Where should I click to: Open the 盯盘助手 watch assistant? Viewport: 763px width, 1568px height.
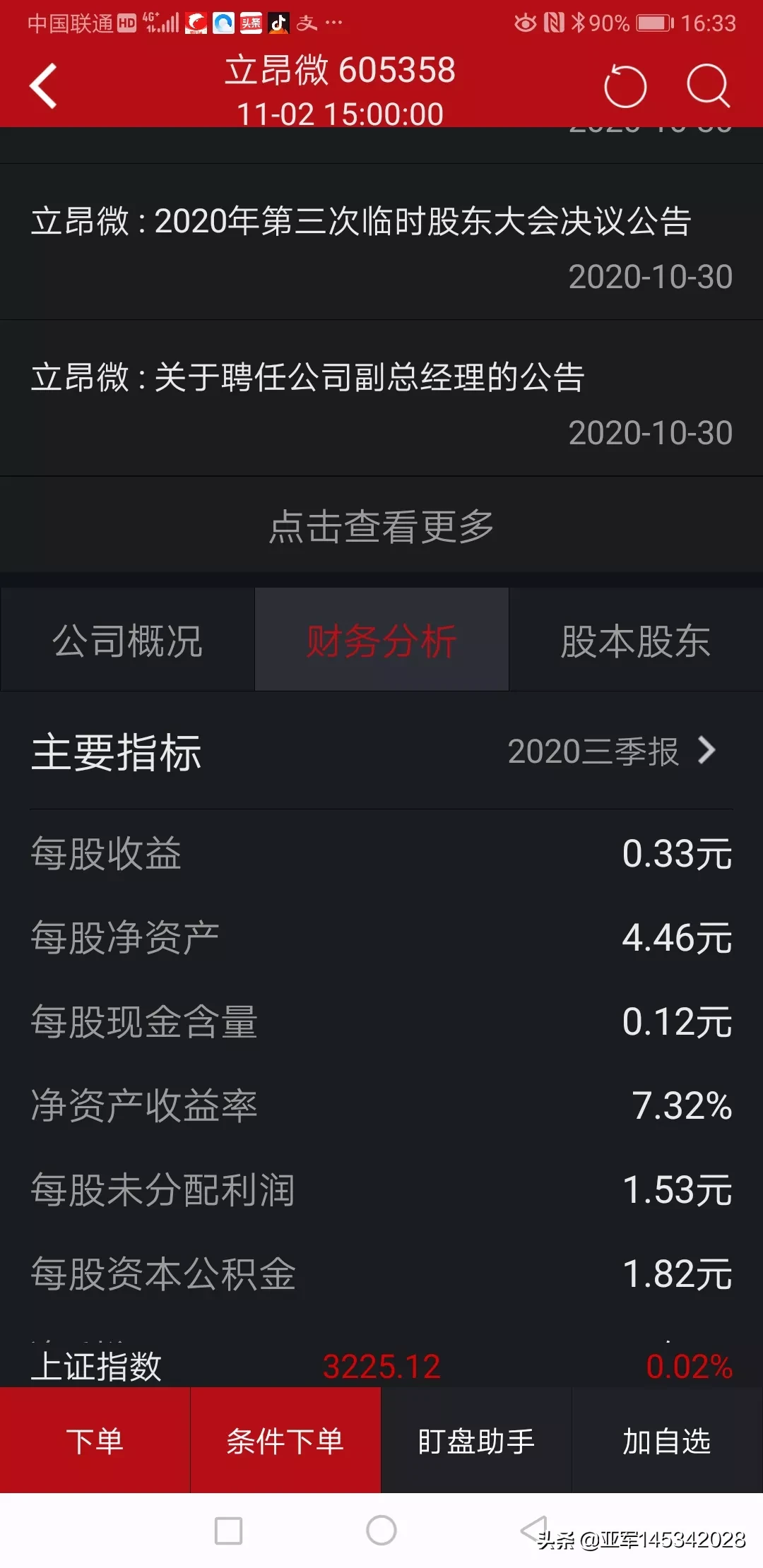click(476, 1440)
